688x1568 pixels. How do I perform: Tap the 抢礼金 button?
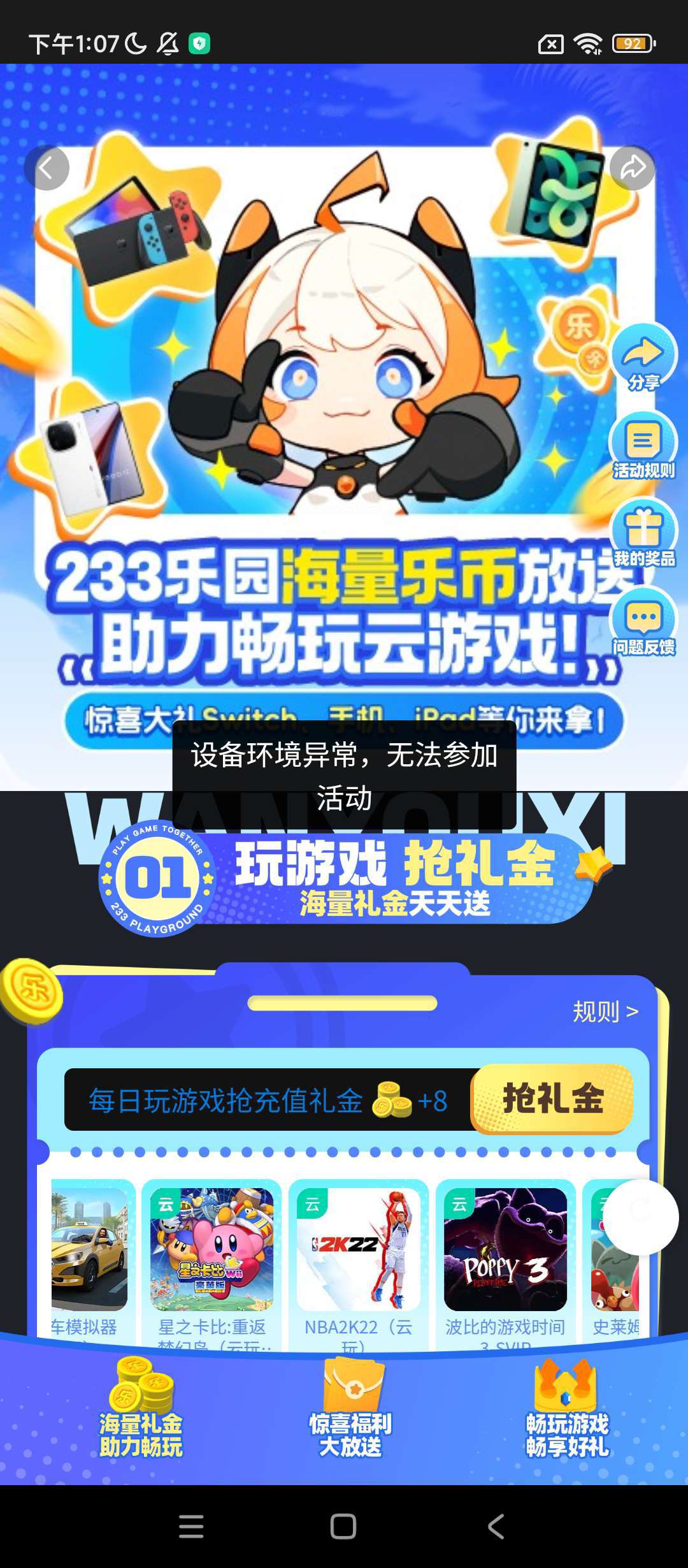552,1098
